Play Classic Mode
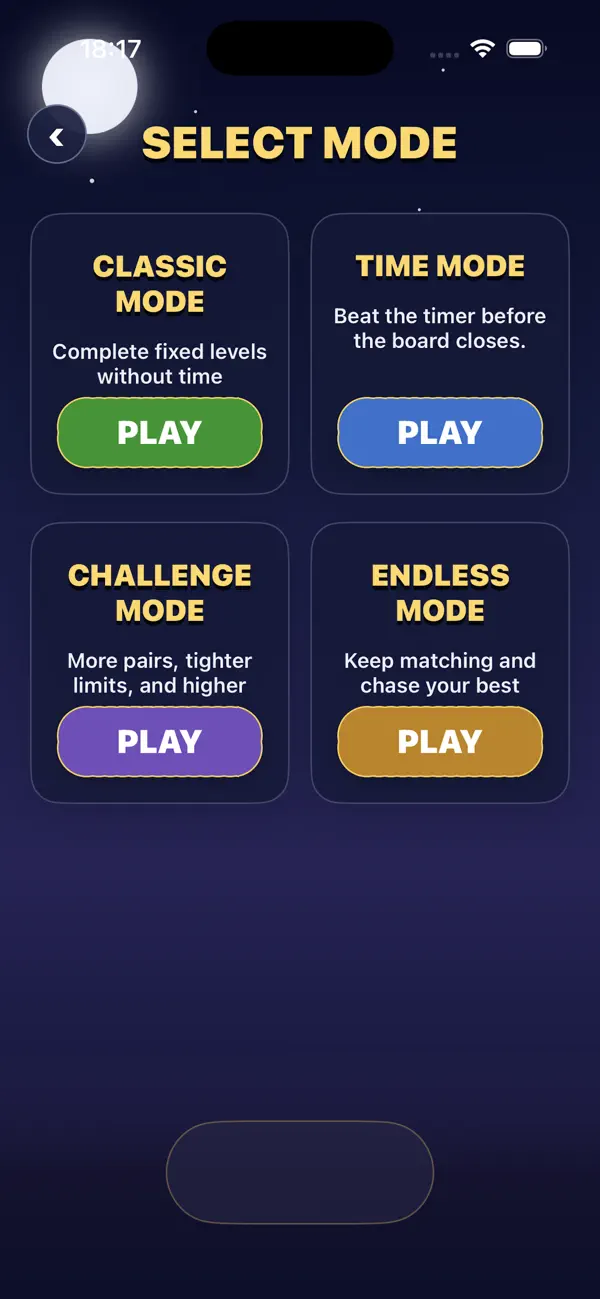This screenshot has height=1299, width=600. point(160,433)
